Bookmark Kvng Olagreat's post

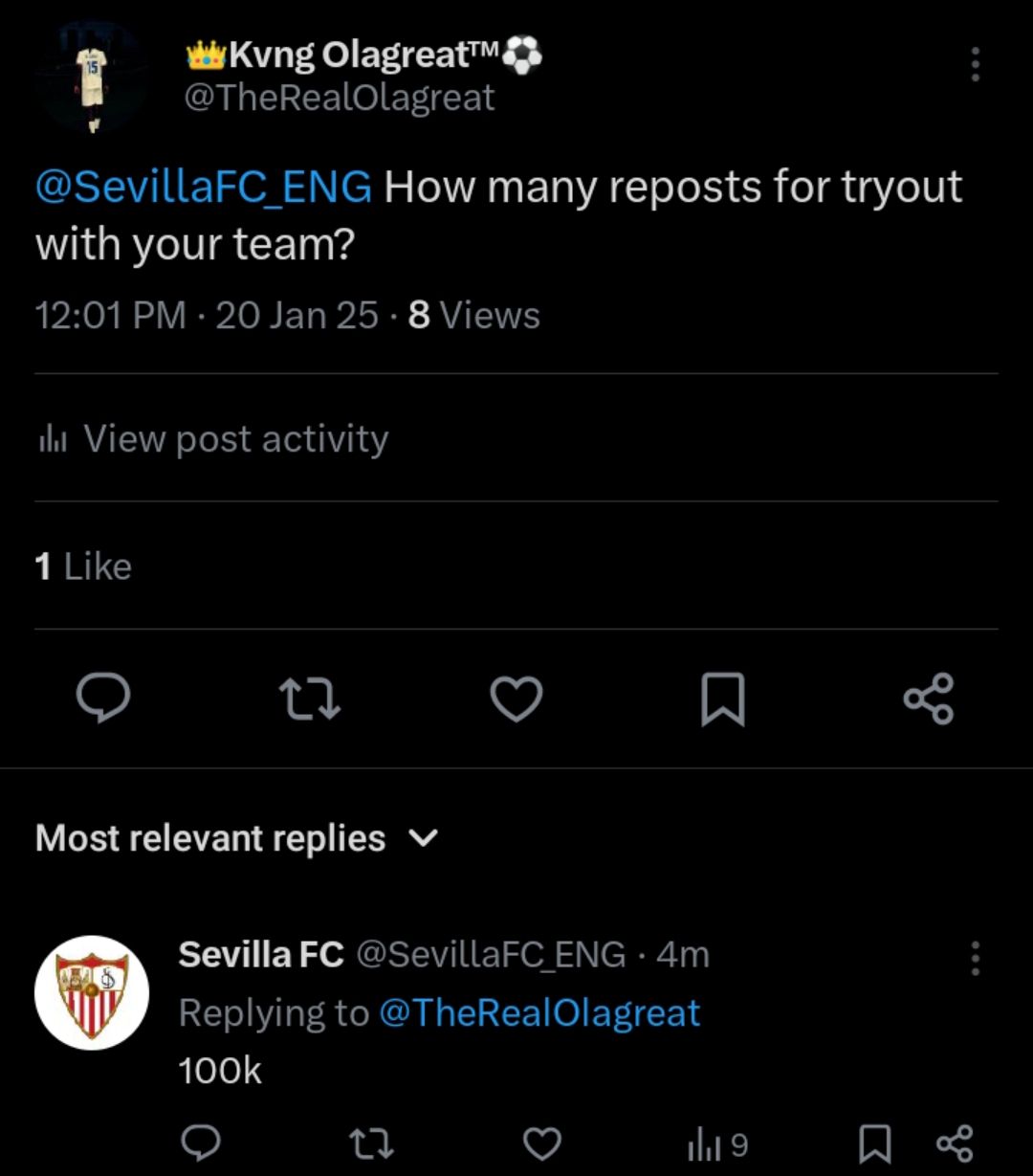723,699
